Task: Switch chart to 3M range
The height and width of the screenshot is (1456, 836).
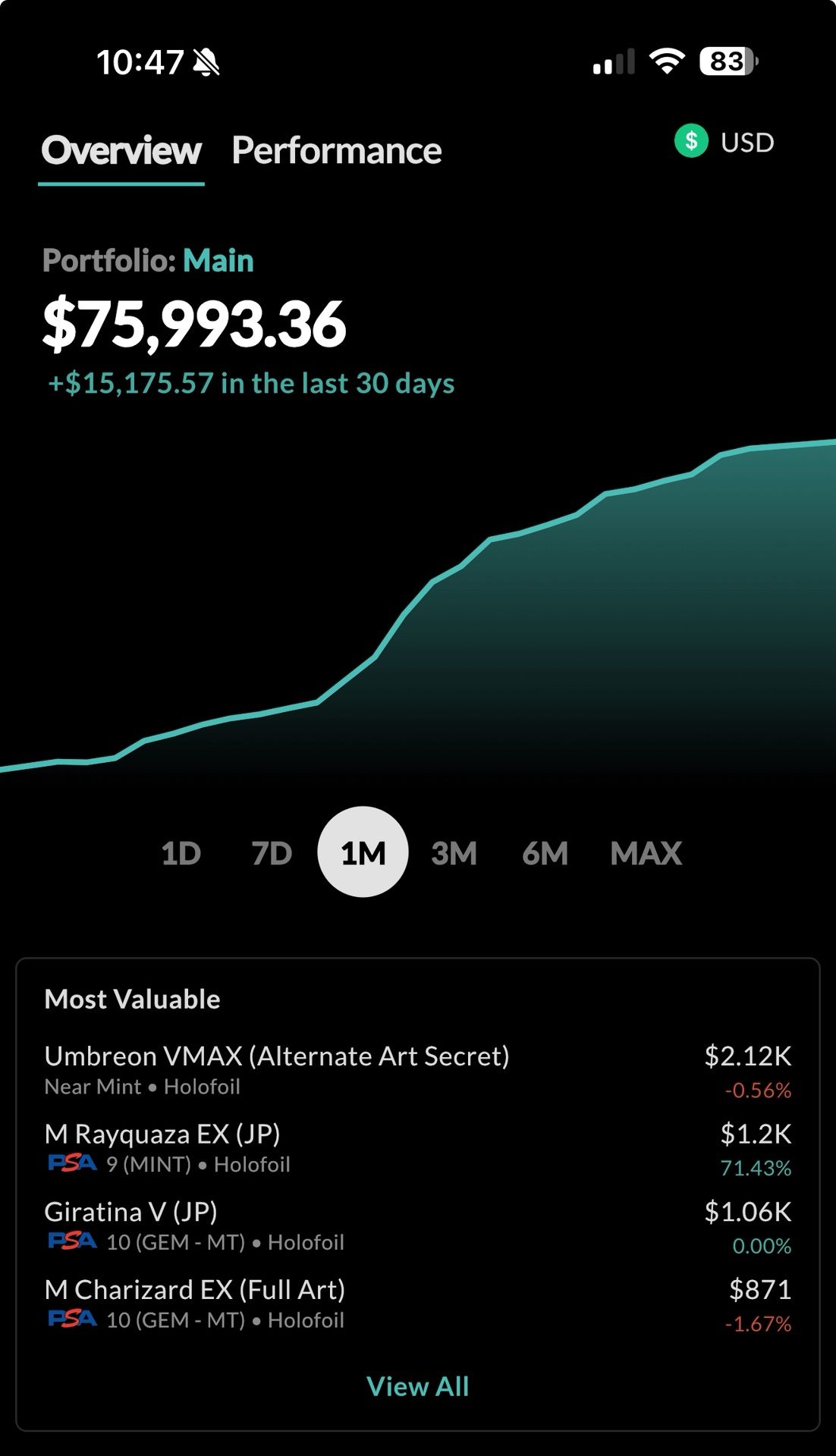Action: tap(454, 853)
